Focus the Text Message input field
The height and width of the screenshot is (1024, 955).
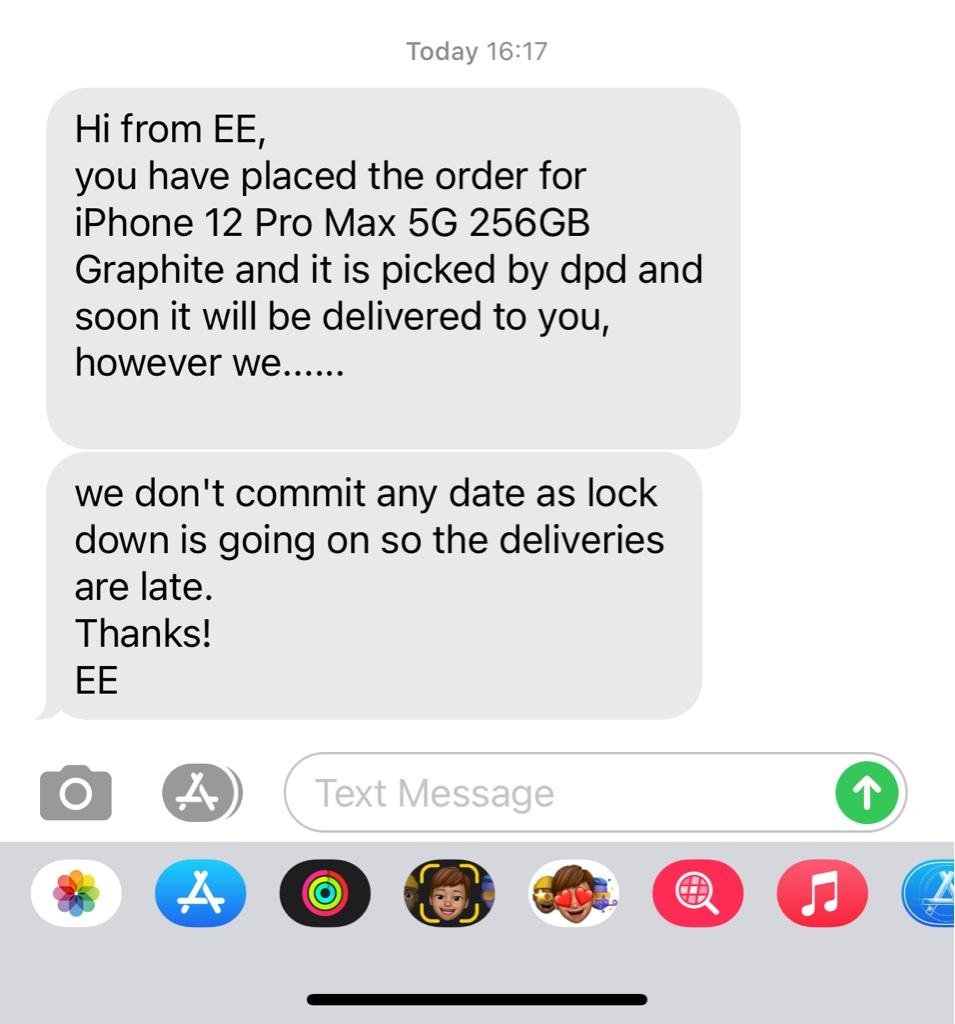click(560, 793)
